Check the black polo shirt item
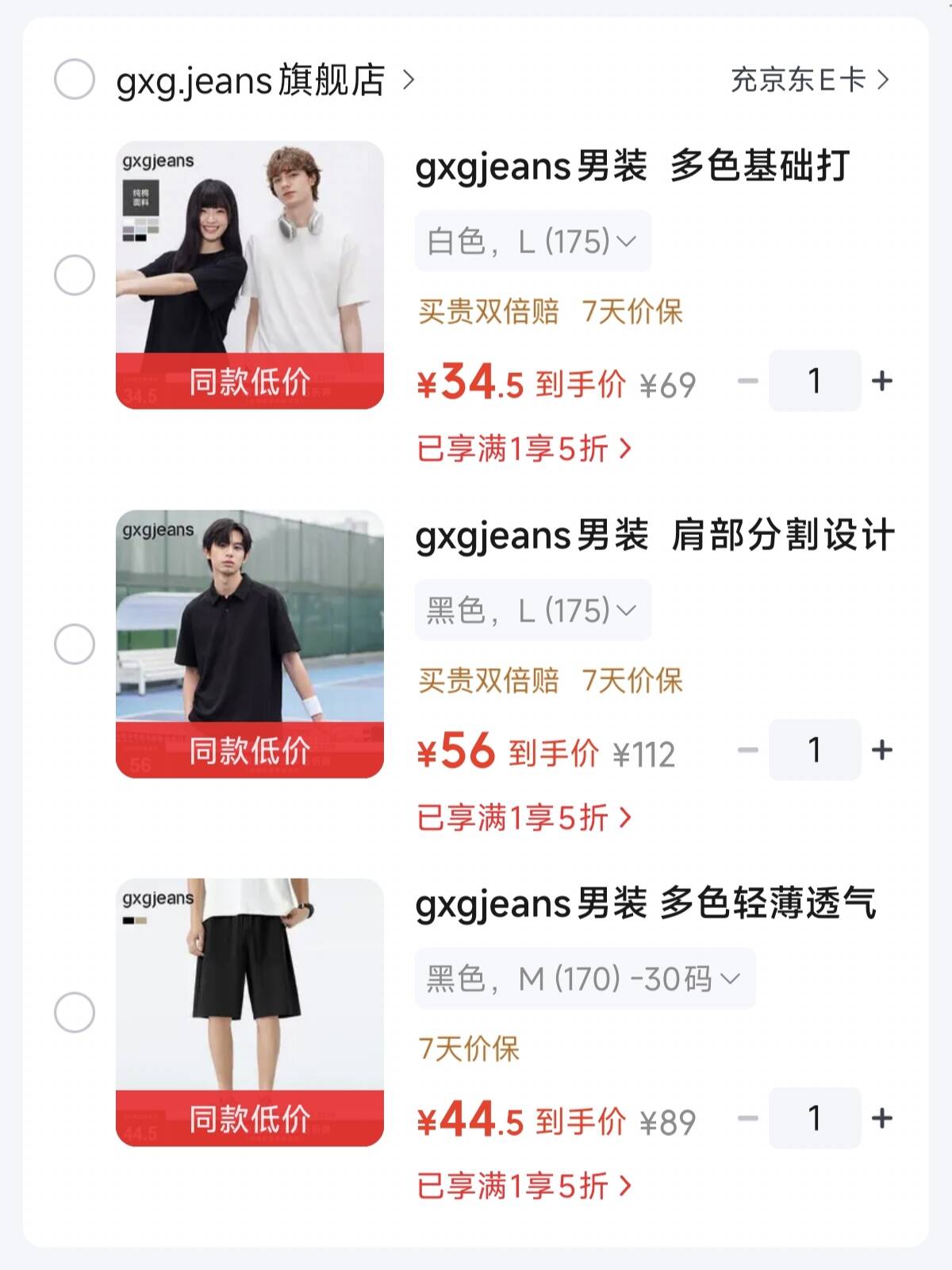Screen dimensions: 952x1270 point(75,644)
